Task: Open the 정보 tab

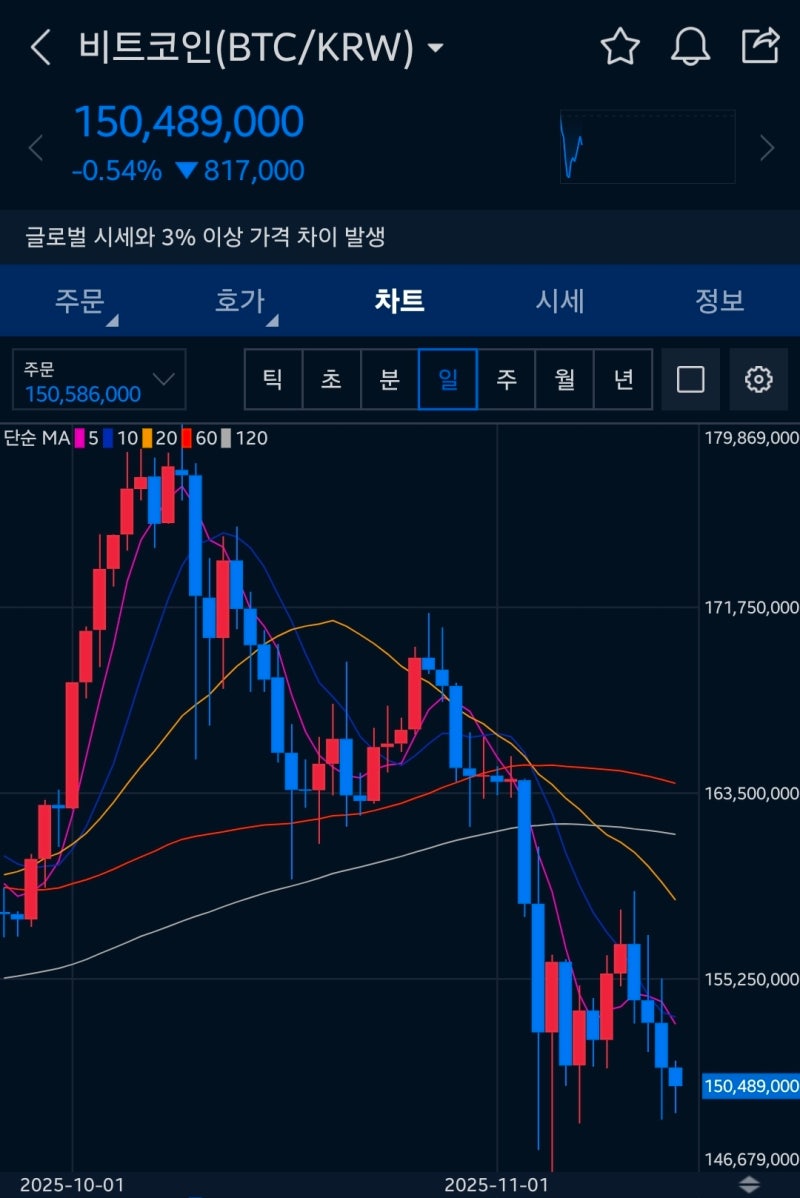Action: [717, 301]
